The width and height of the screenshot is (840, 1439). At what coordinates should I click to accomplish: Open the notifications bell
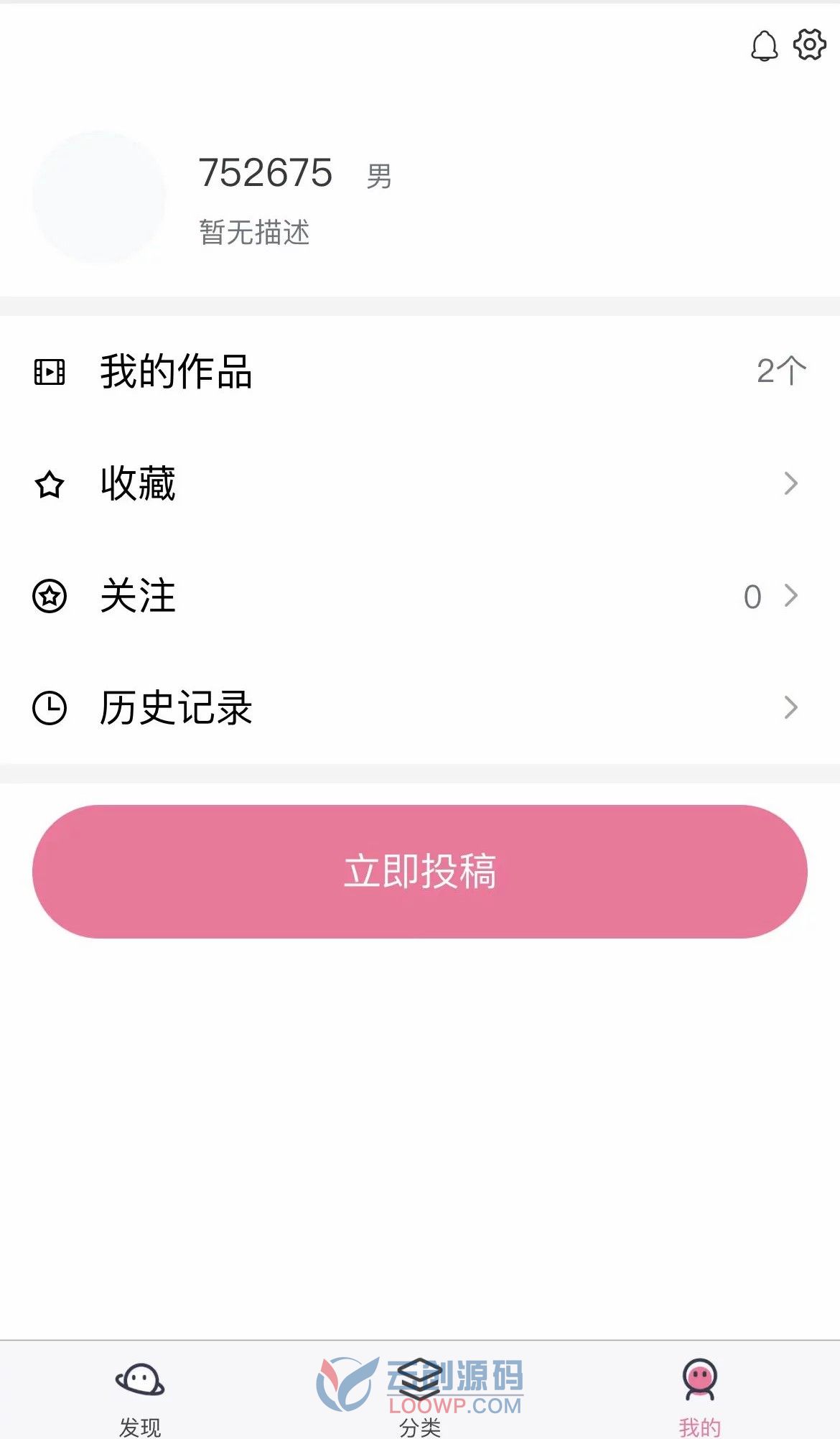[764, 46]
